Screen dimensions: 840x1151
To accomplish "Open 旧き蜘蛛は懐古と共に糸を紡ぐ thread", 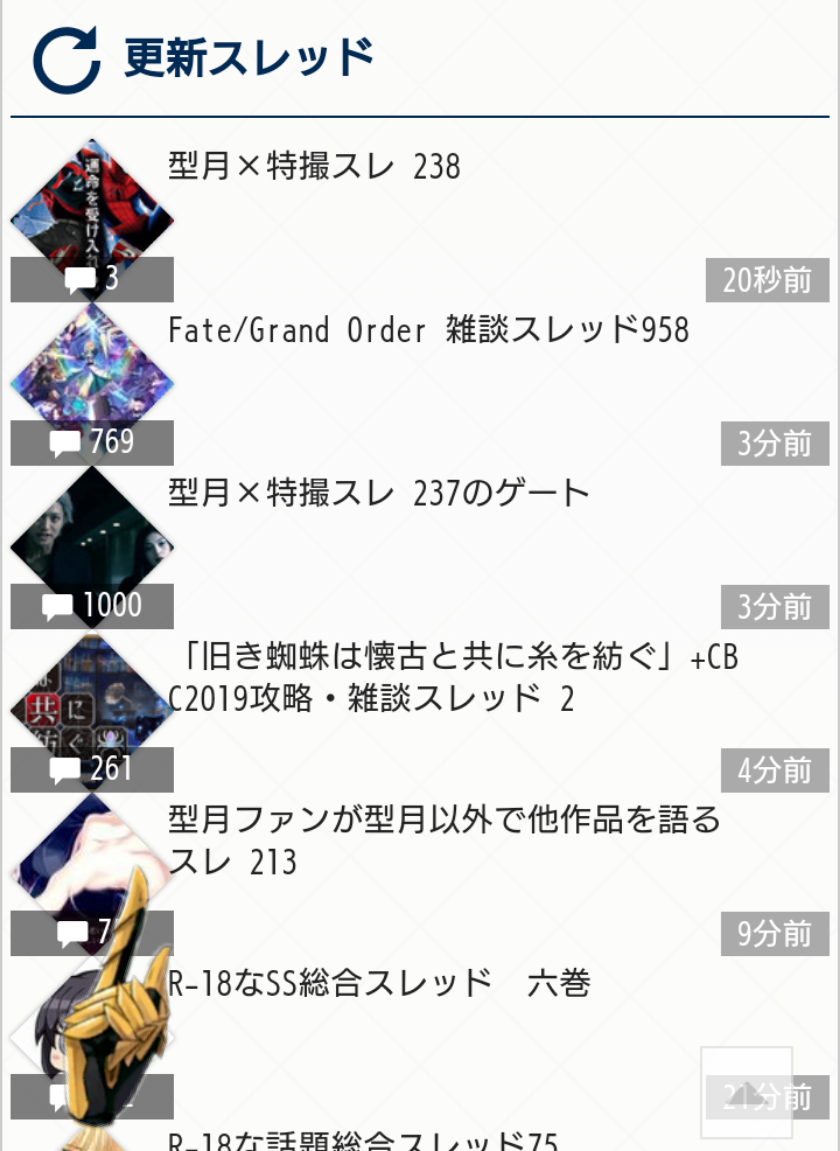I will click(x=452, y=677).
